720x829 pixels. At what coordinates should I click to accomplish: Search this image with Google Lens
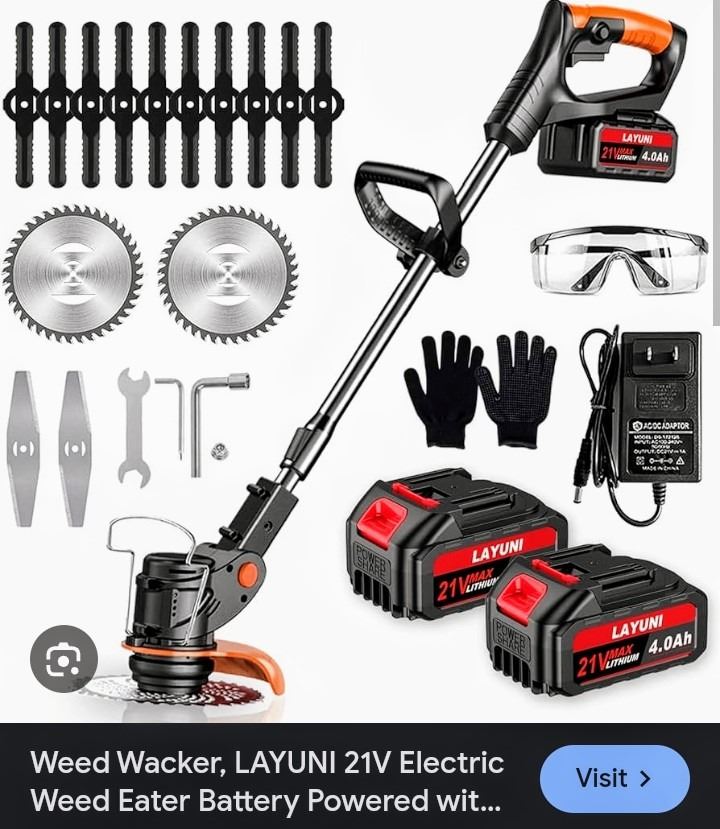64,659
